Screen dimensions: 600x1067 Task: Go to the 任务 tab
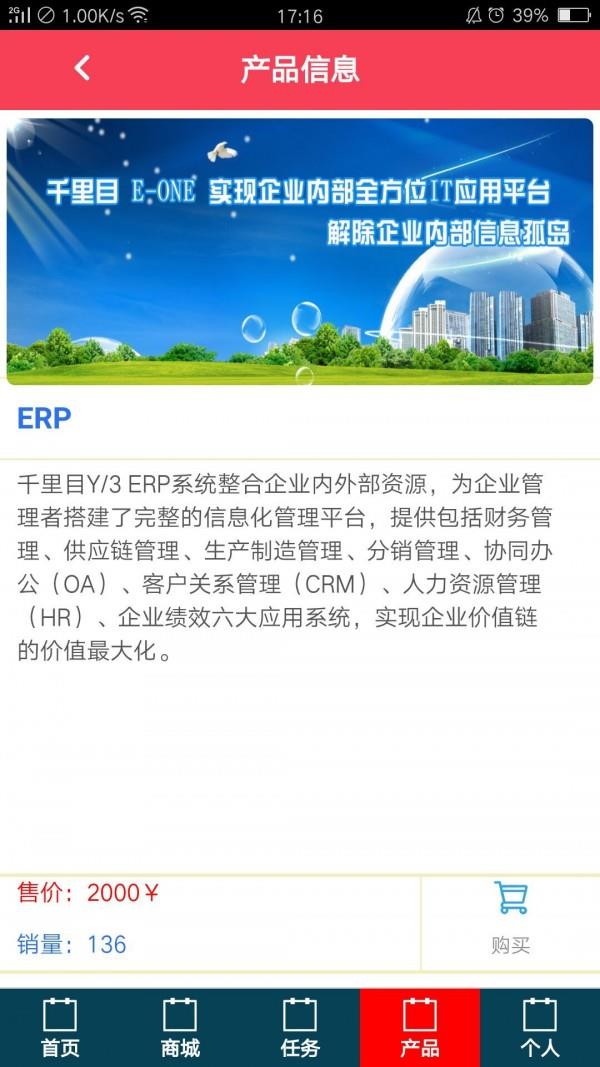pos(300,1028)
